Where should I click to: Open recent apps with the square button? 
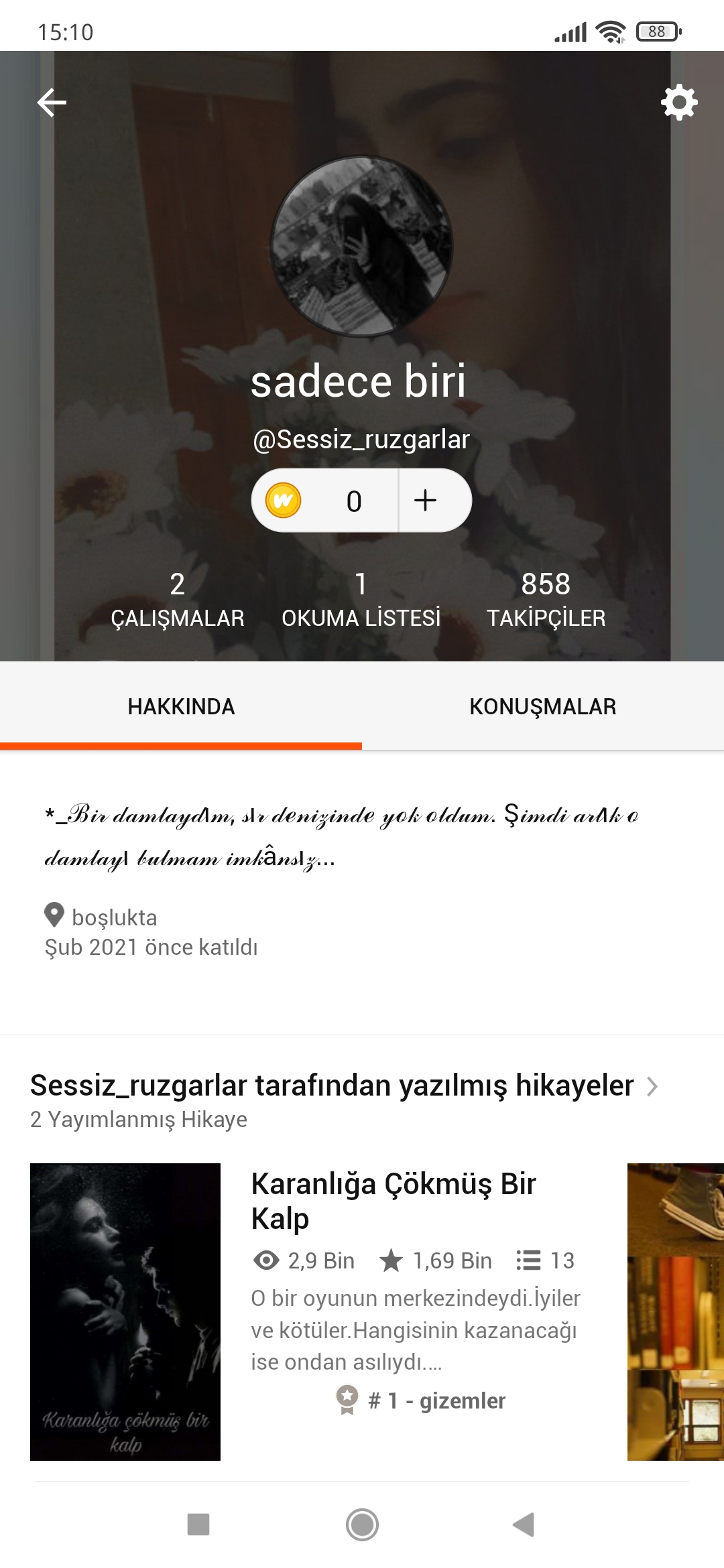(x=198, y=1524)
